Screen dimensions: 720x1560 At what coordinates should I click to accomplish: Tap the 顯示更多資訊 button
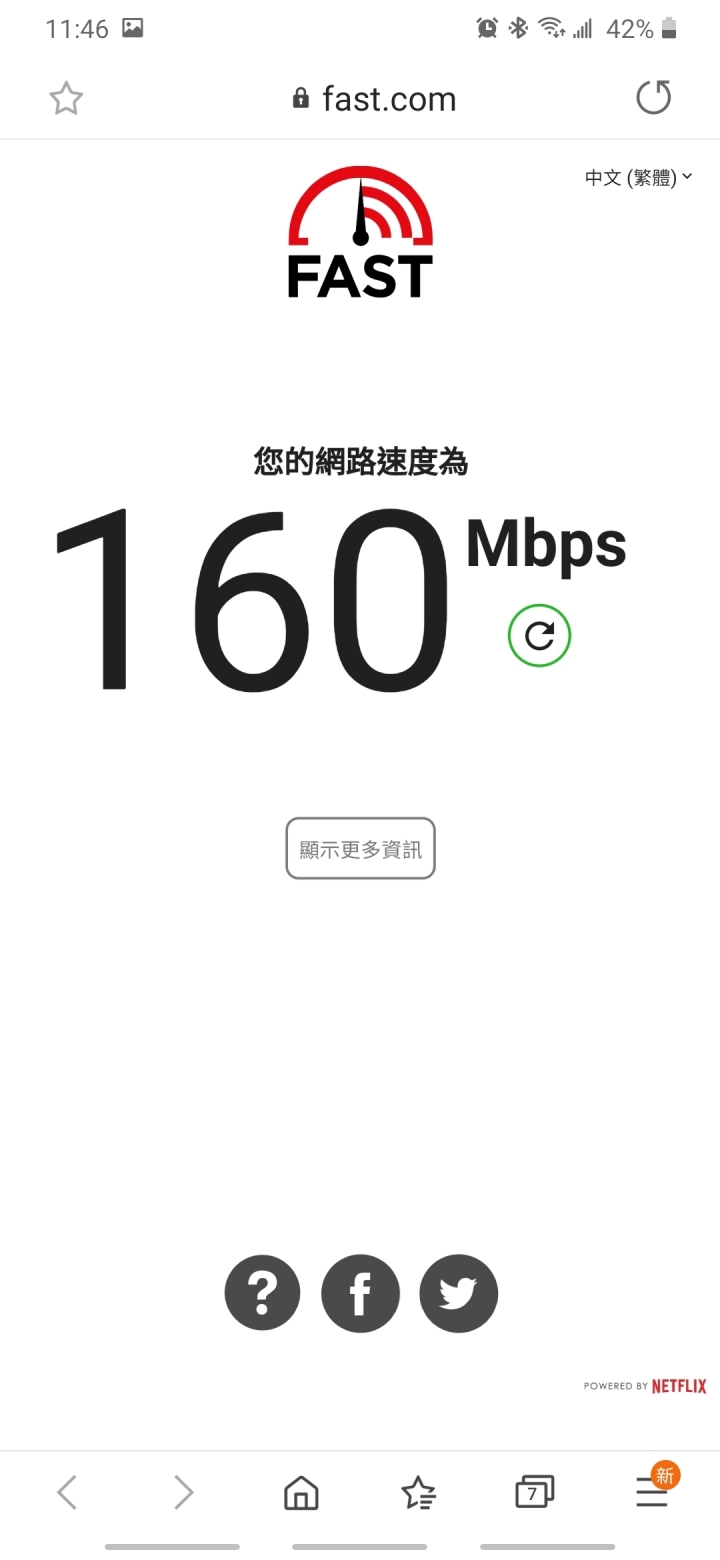point(360,849)
